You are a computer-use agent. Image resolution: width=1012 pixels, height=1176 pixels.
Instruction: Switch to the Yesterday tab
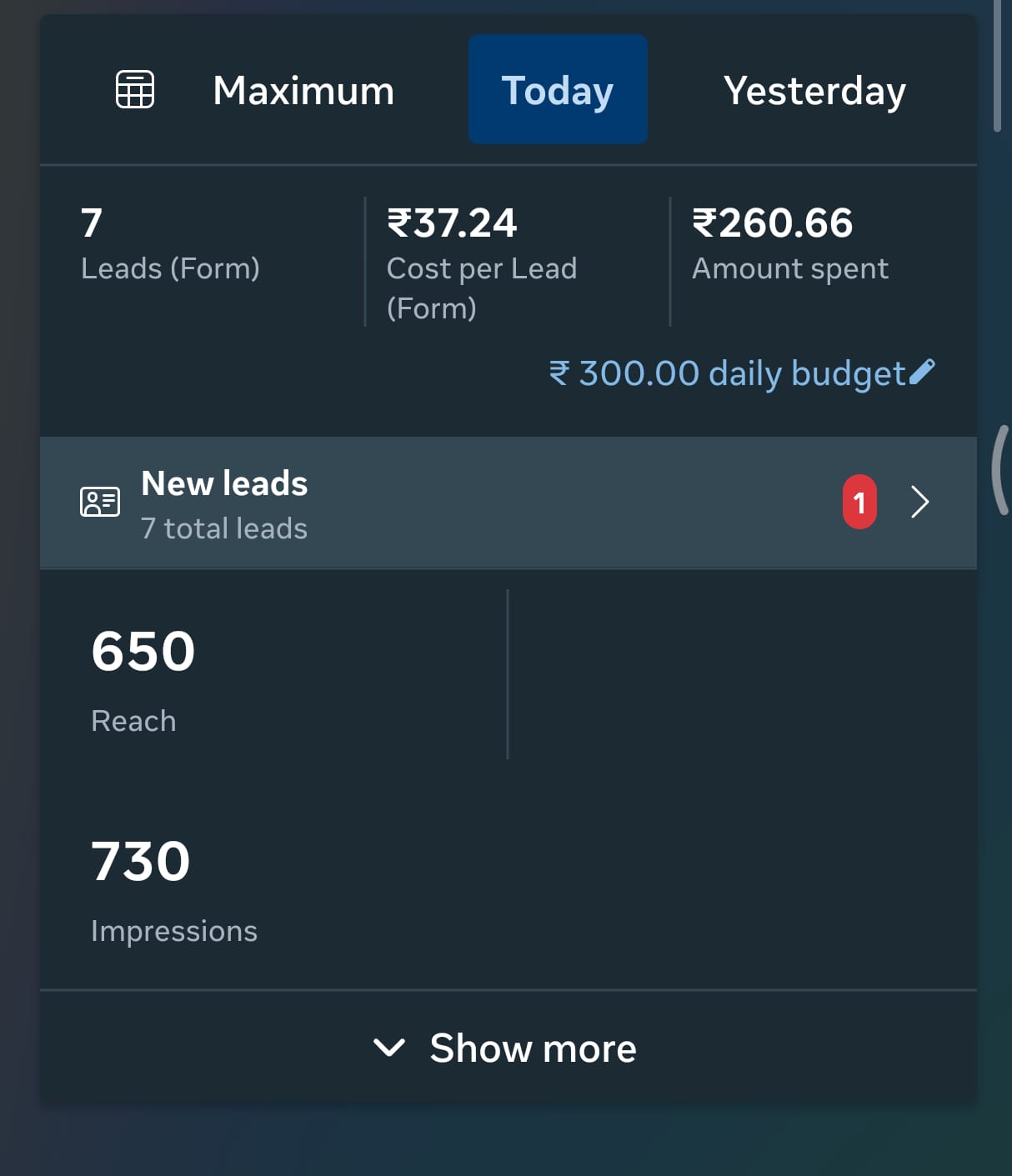tap(814, 90)
